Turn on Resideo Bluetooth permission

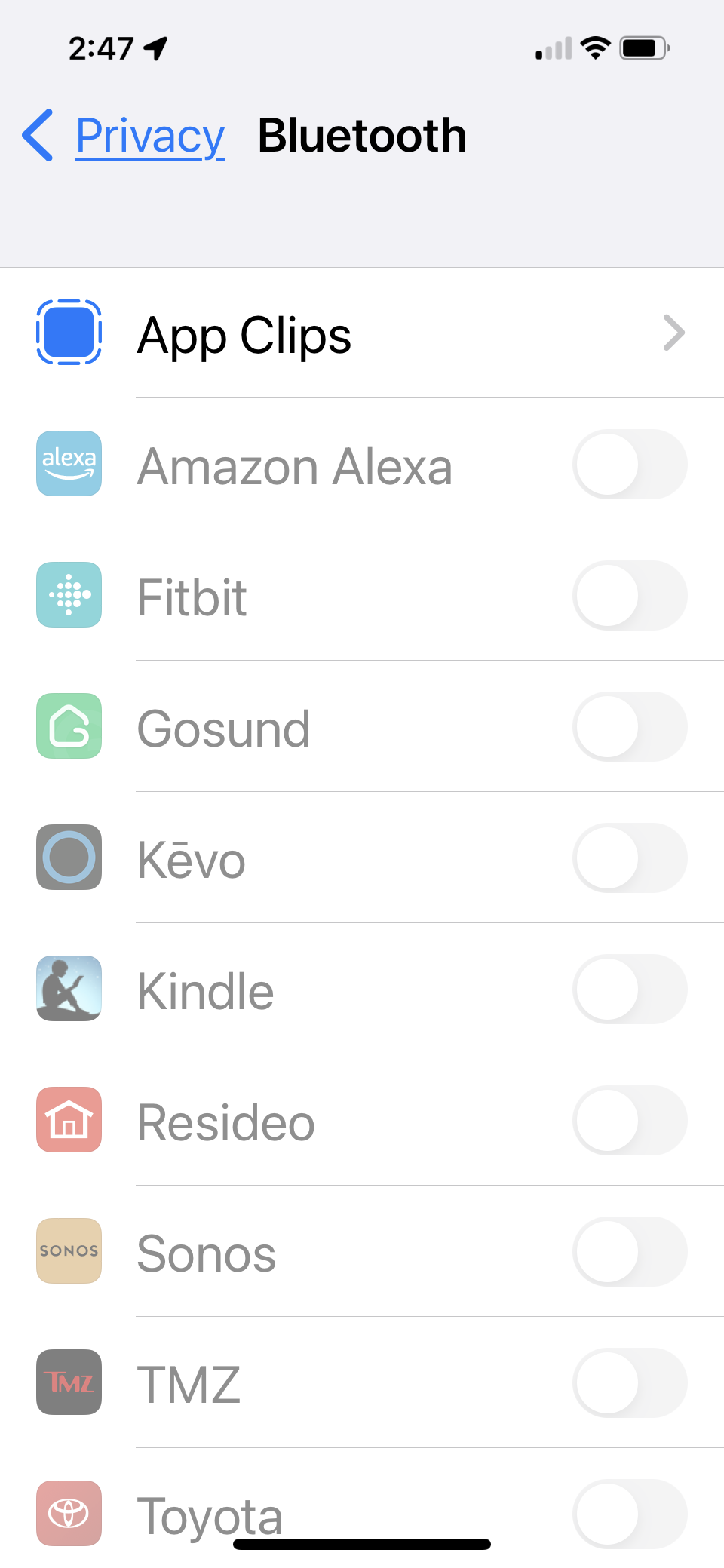click(629, 1121)
